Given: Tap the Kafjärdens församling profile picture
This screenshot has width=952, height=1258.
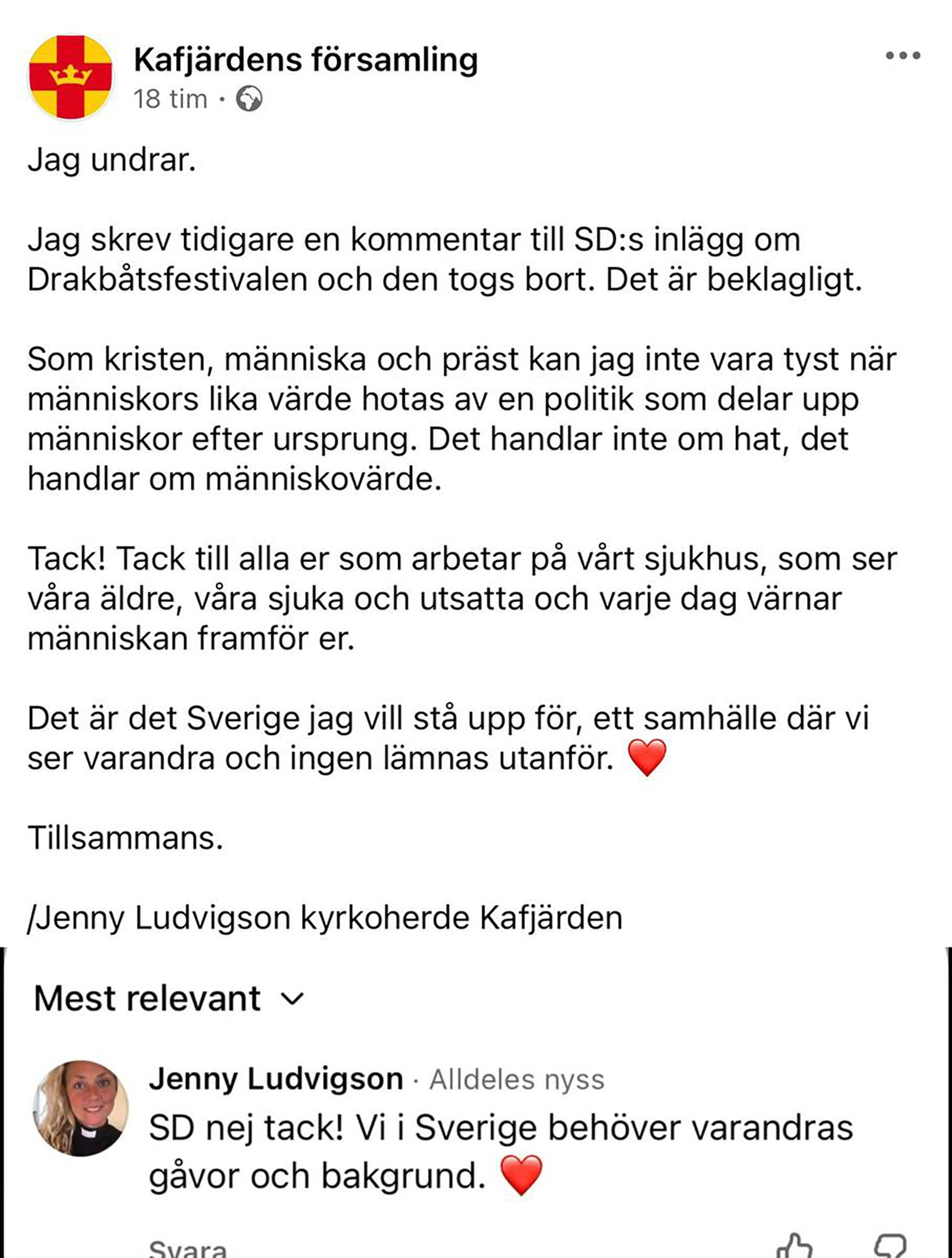Looking at the screenshot, I should 71,76.
